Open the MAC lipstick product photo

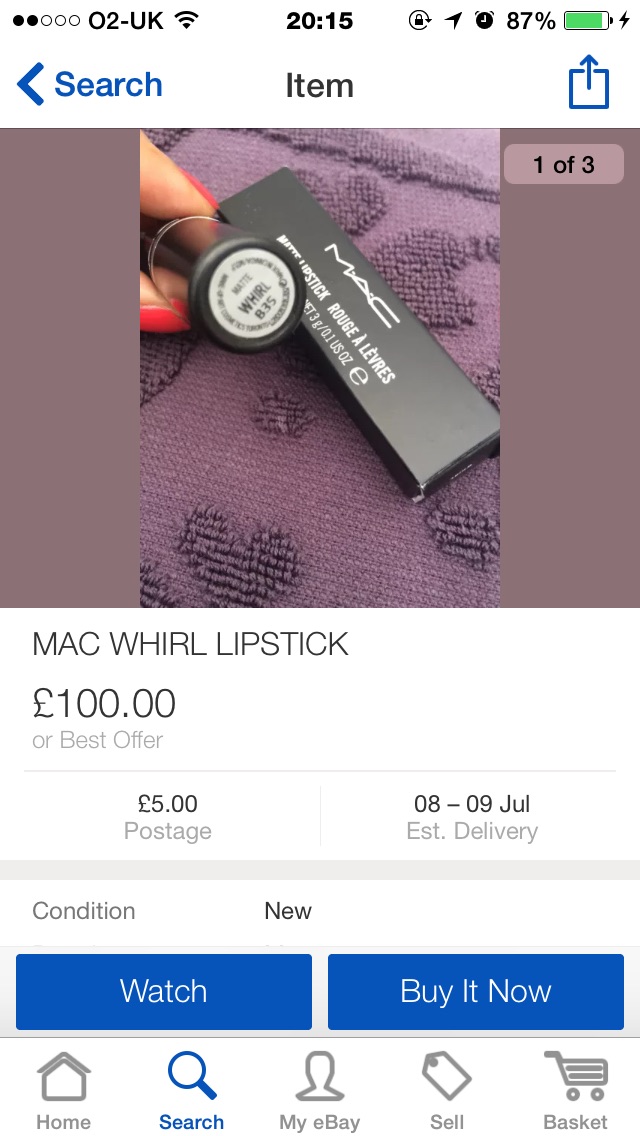pyautogui.click(x=320, y=368)
